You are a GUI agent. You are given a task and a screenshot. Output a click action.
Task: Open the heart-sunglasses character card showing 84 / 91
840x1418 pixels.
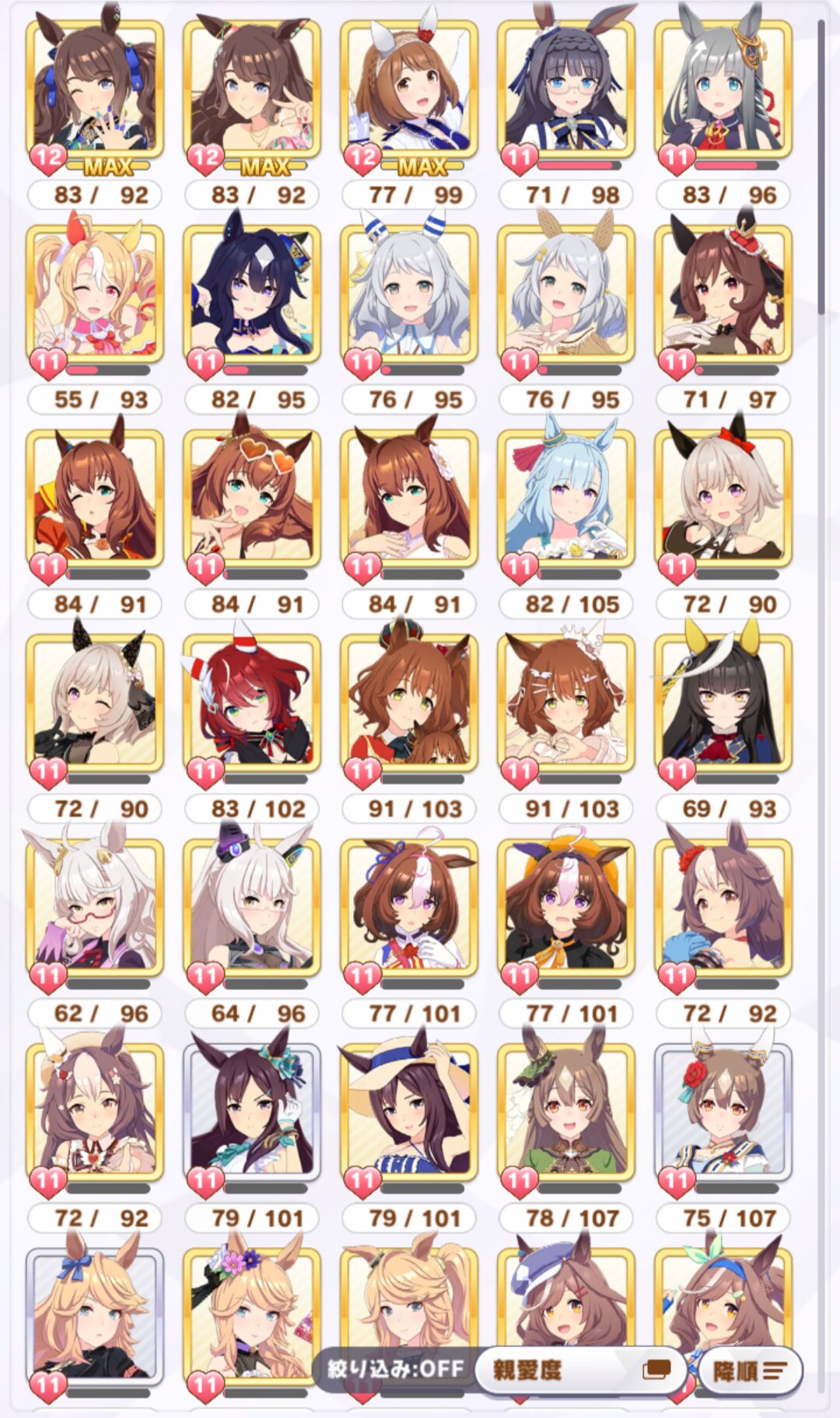(x=252, y=499)
